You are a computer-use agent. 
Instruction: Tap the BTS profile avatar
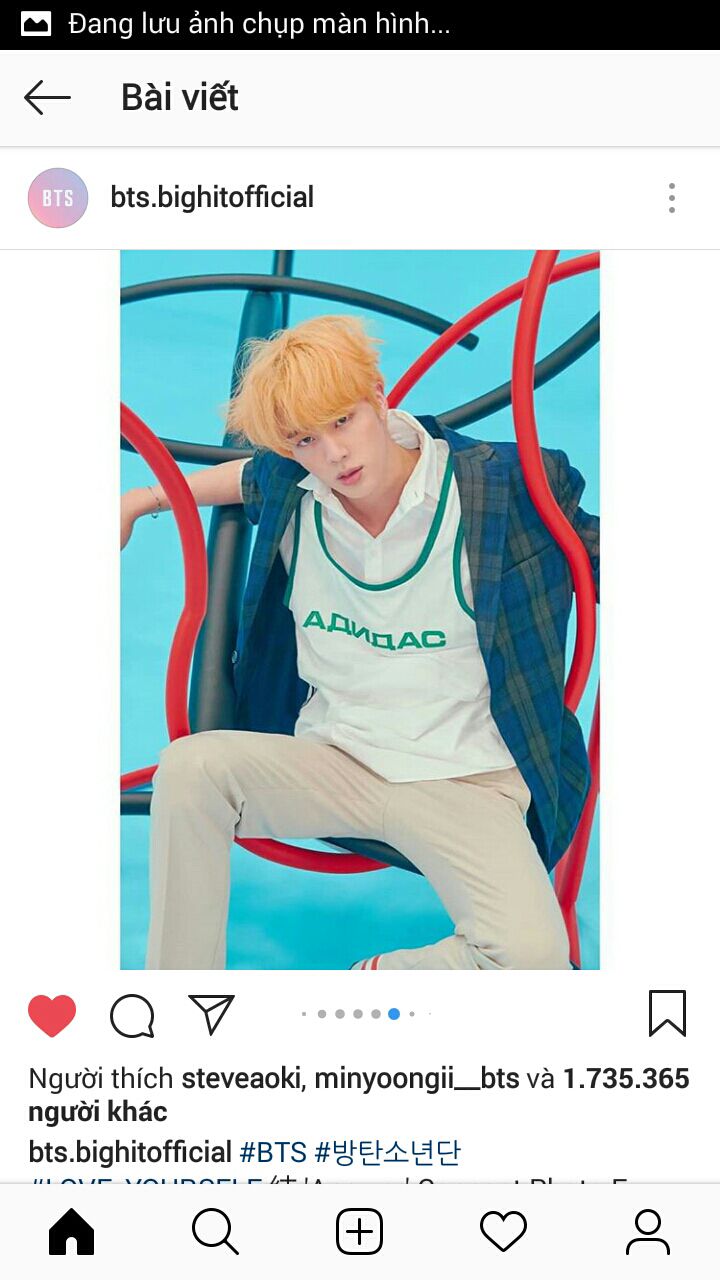click(x=58, y=198)
